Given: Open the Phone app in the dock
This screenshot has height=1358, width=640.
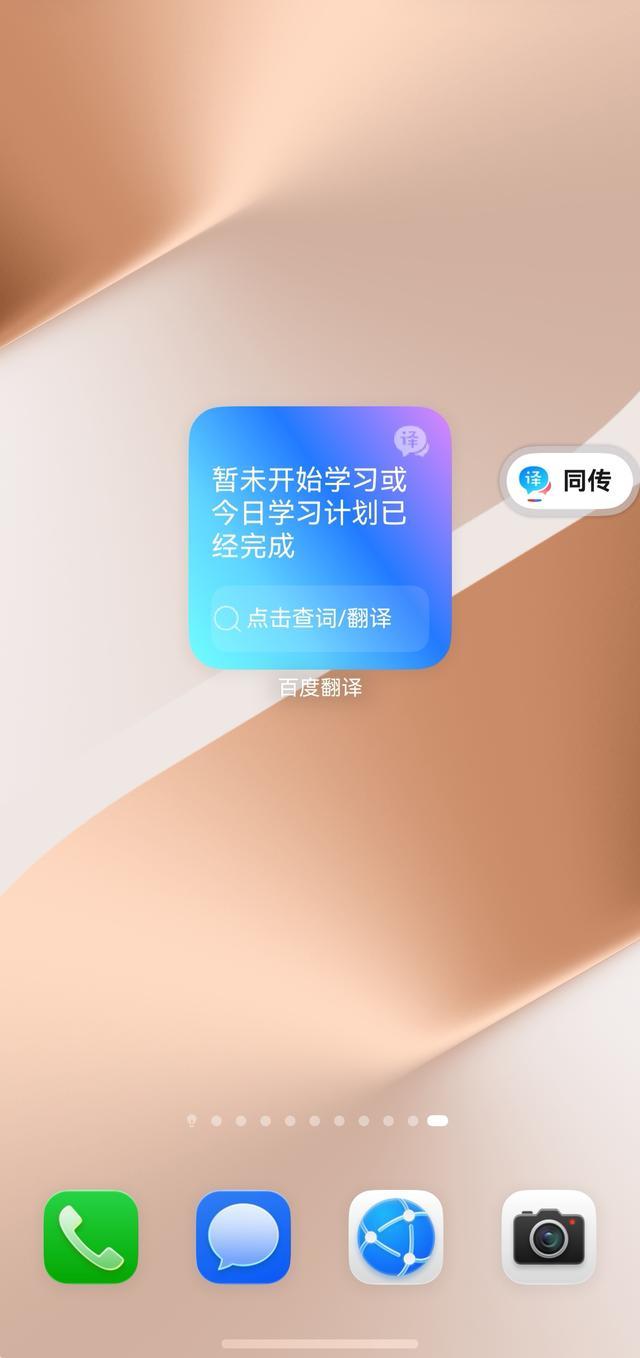Looking at the screenshot, I should point(91,1237).
